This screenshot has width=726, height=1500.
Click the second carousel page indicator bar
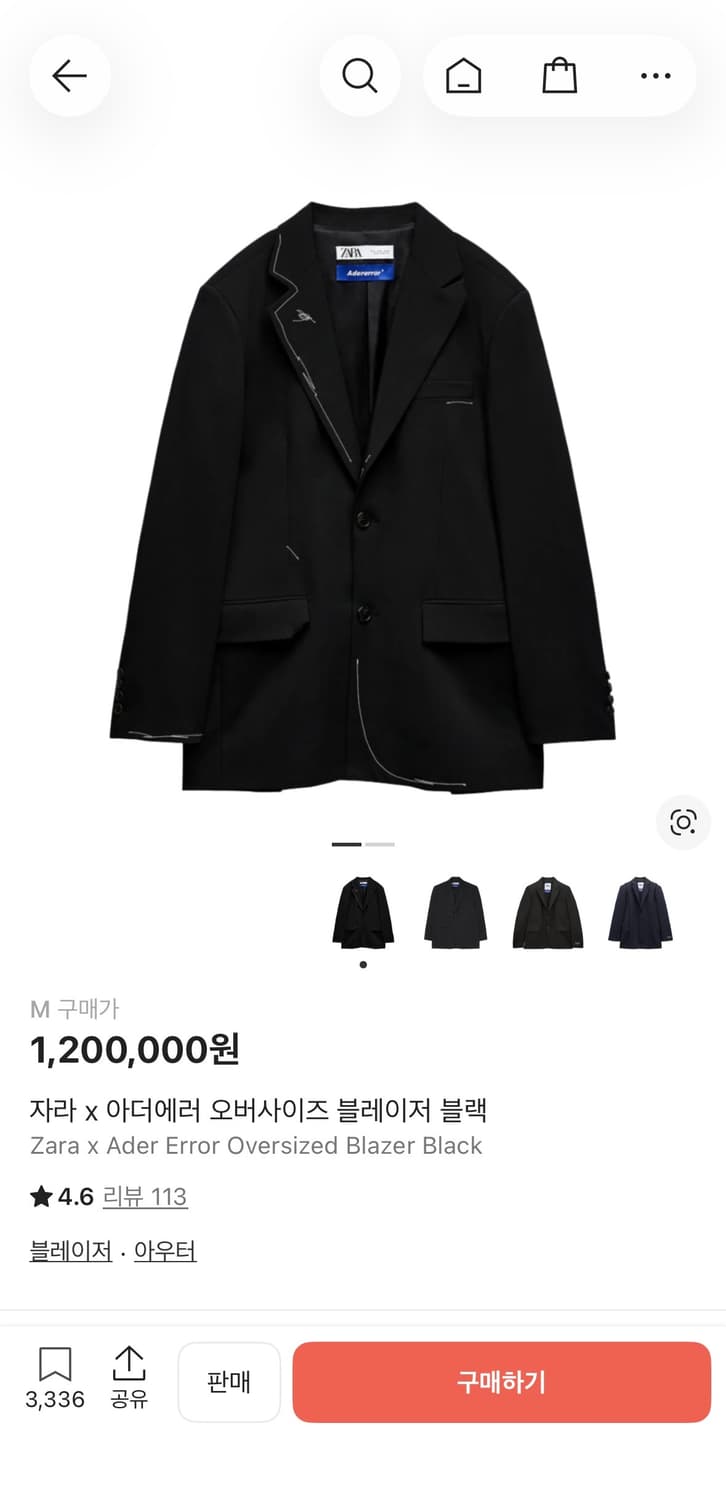381,844
